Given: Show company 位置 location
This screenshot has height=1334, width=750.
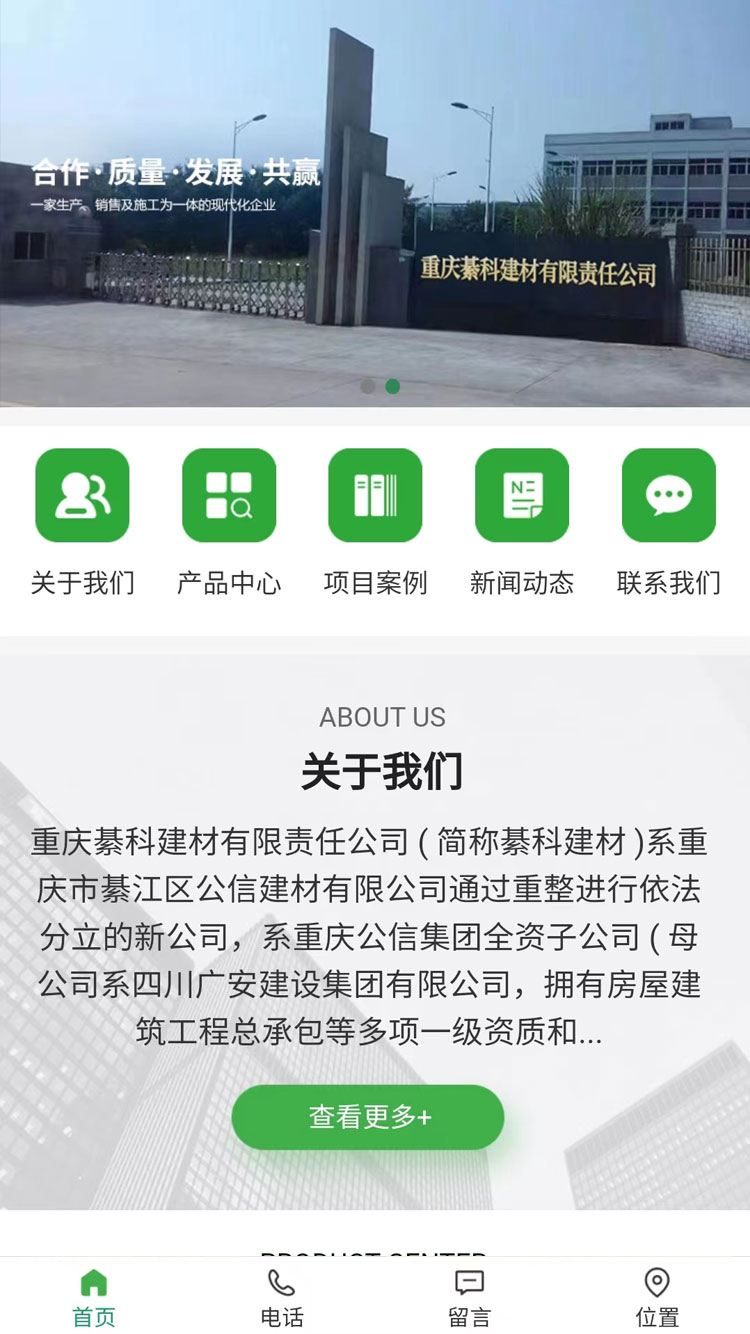Looking at the screenshot, I should point(657,1297).
